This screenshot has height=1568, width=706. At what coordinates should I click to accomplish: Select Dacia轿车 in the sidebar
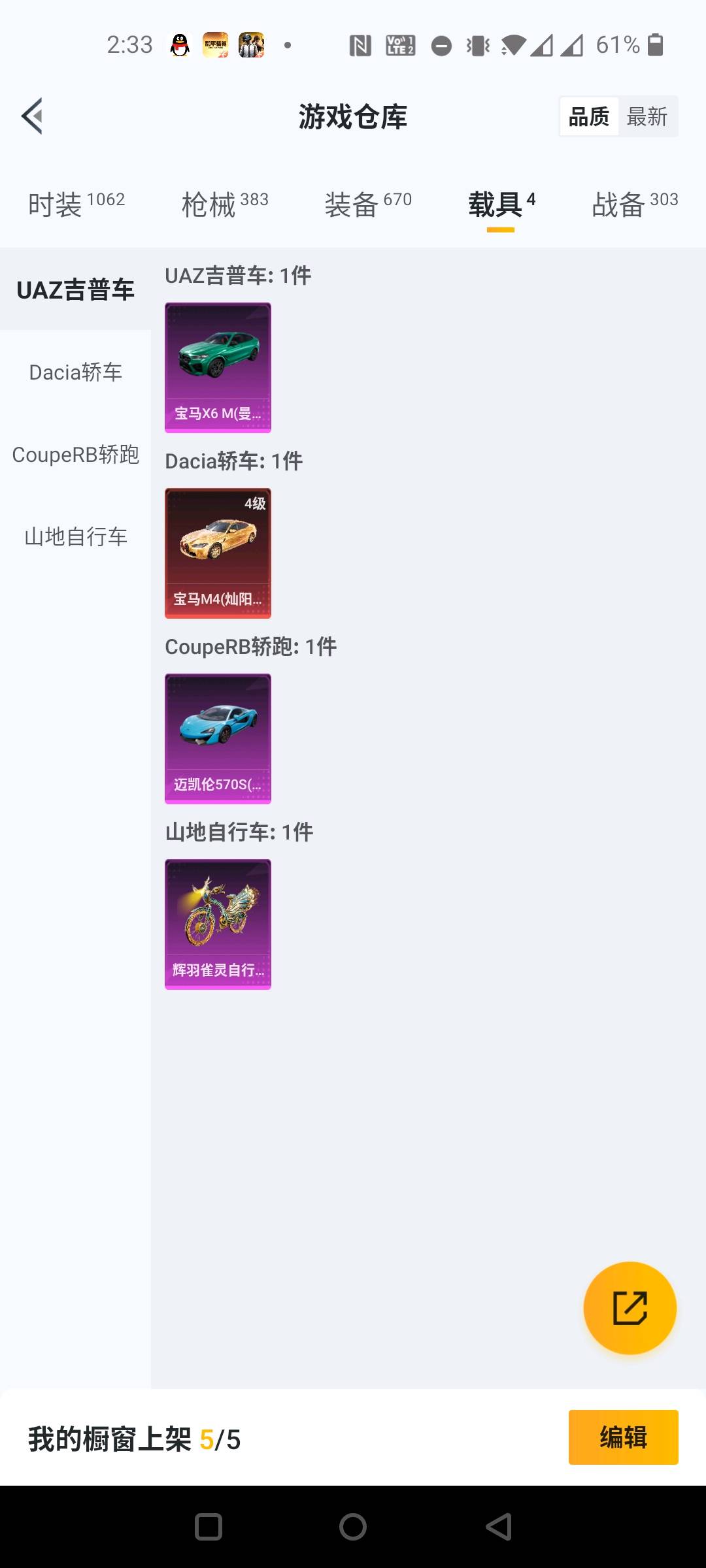(75, 372)
